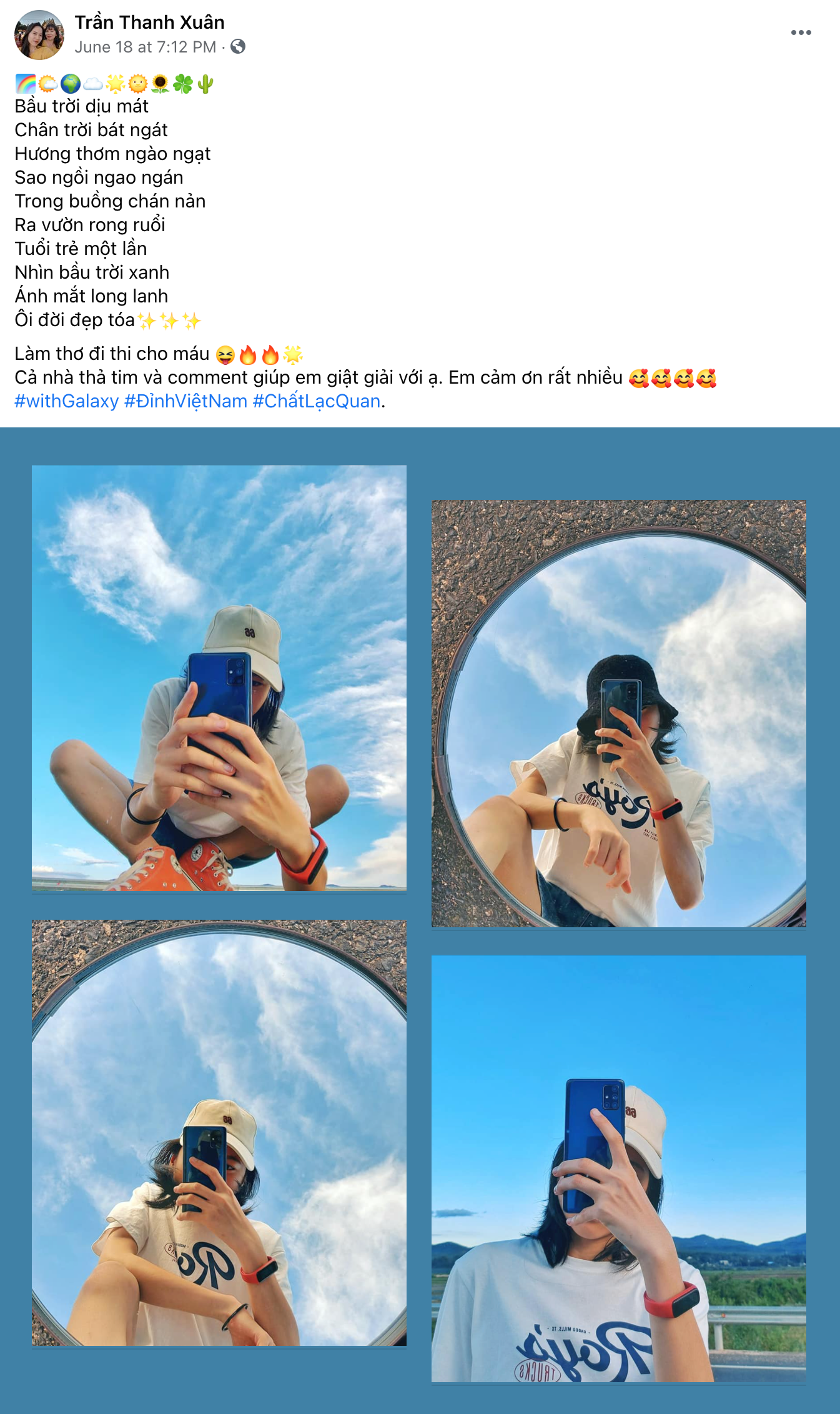The height and width of the screenshot is (1414, 840).
Task: Open the #ĐỉnhViệtNam hashtag
Action: pos(185,401)
